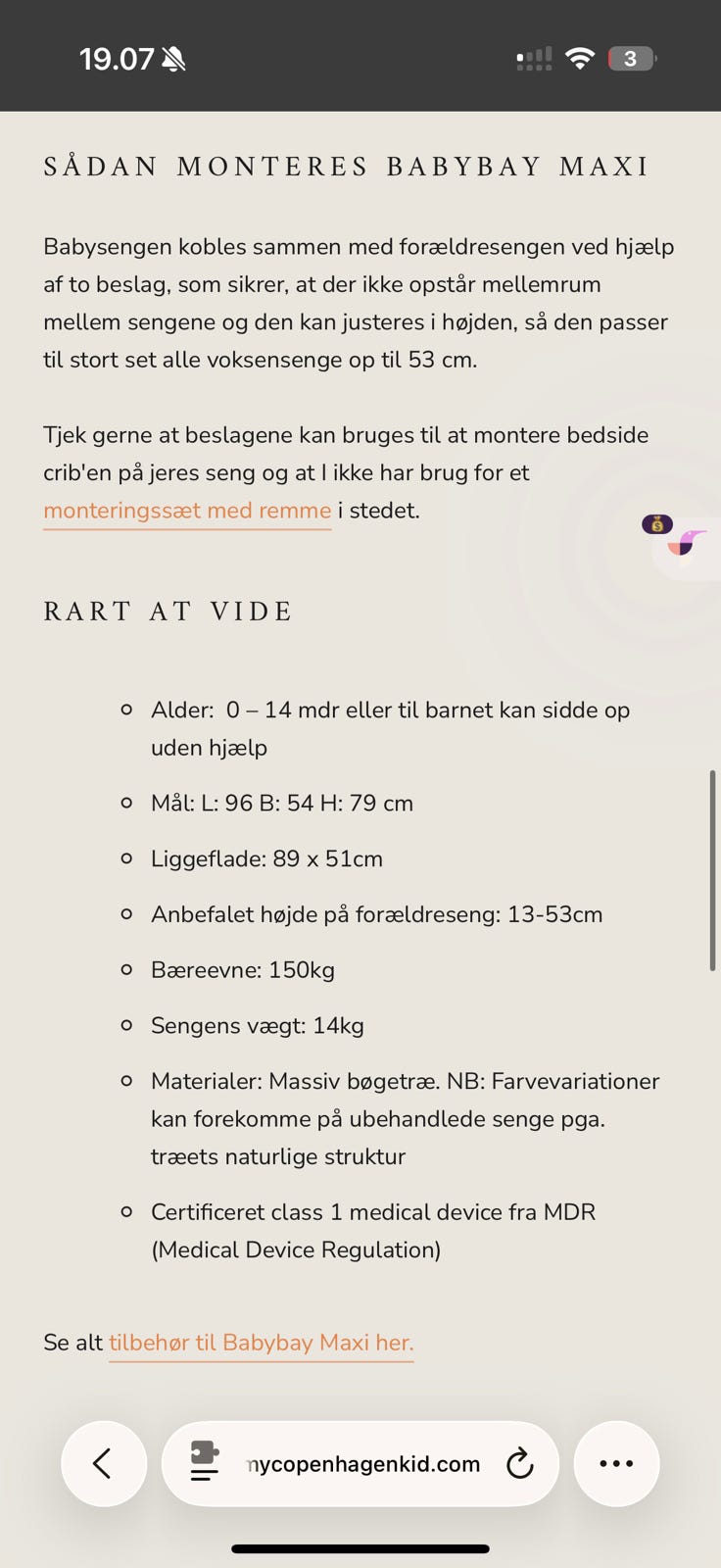Select the clock showing 19.07

coord(118,57)
